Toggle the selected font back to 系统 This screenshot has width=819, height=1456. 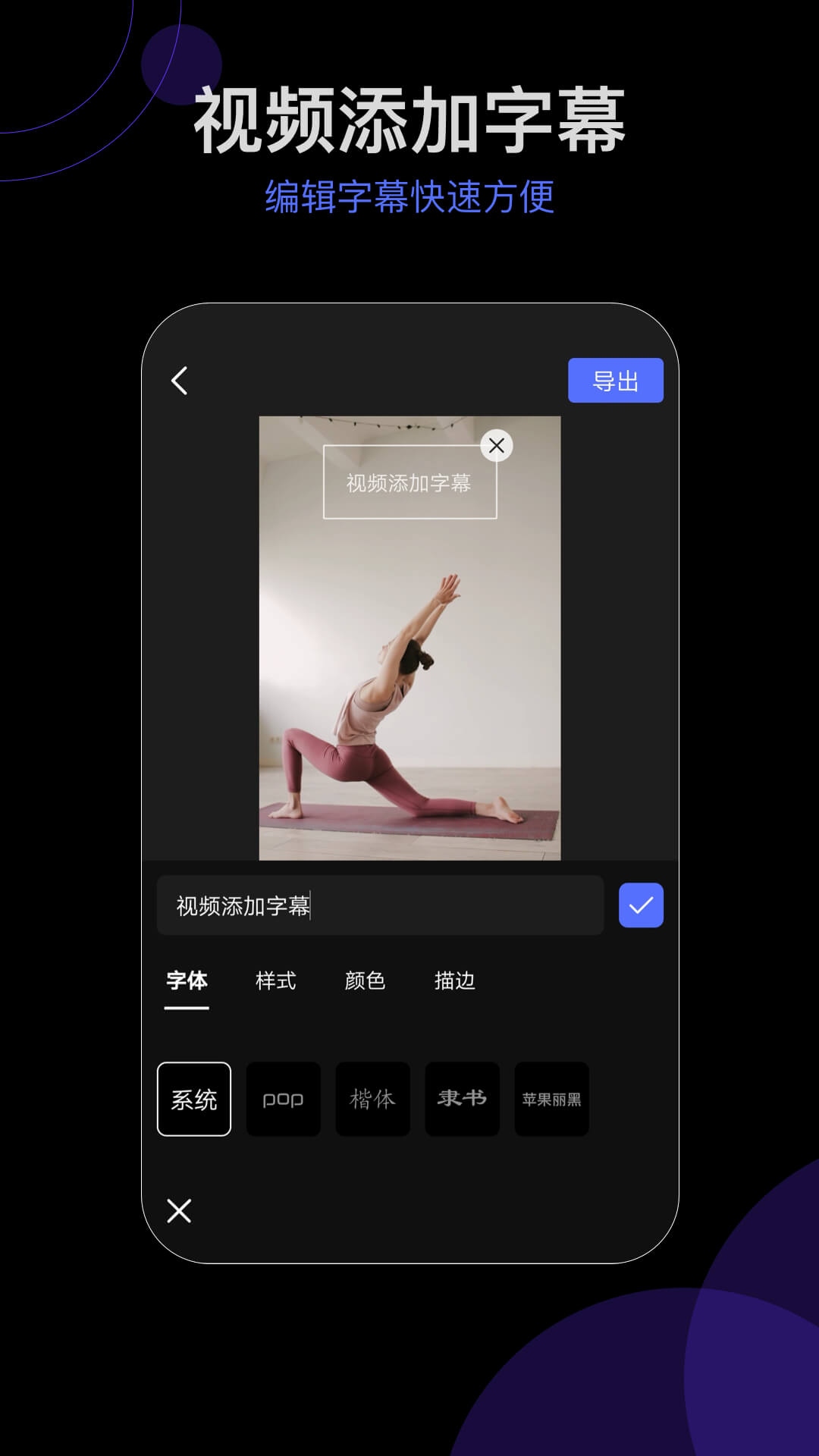193,1099
